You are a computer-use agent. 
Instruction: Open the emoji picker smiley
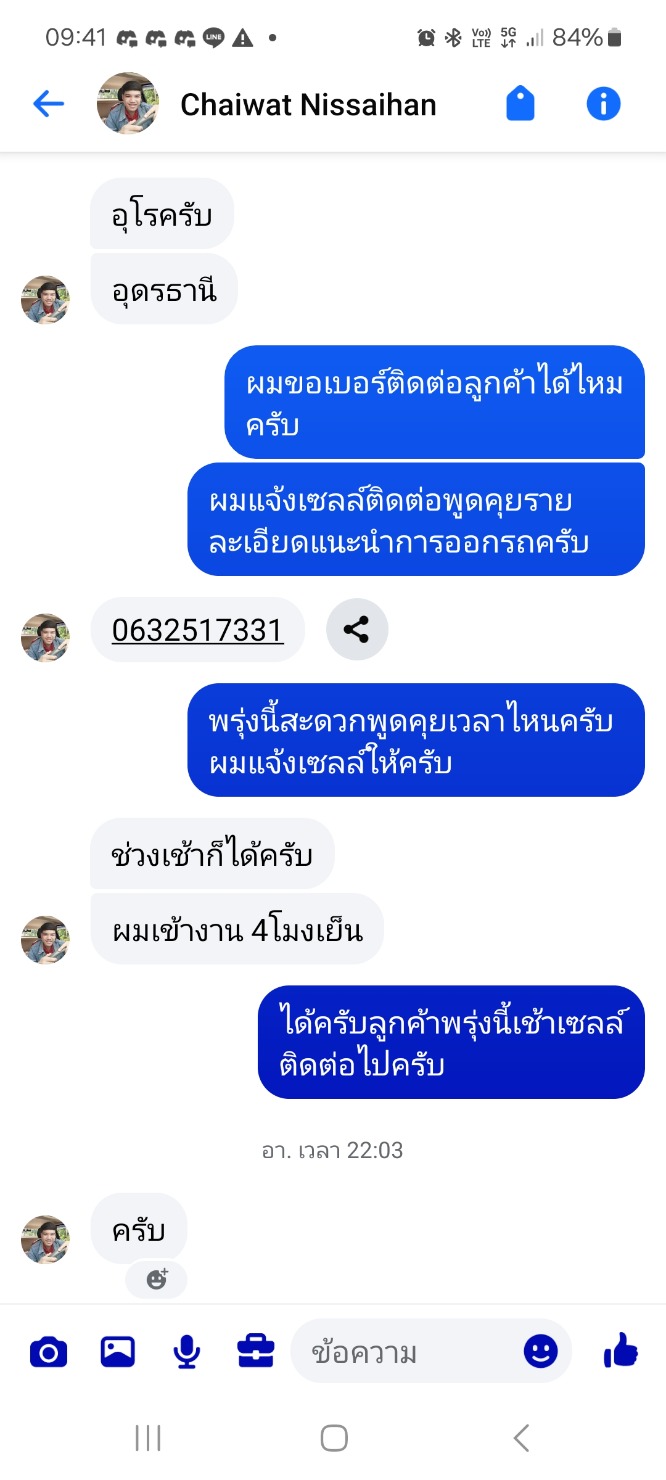tap(541, 1353)
